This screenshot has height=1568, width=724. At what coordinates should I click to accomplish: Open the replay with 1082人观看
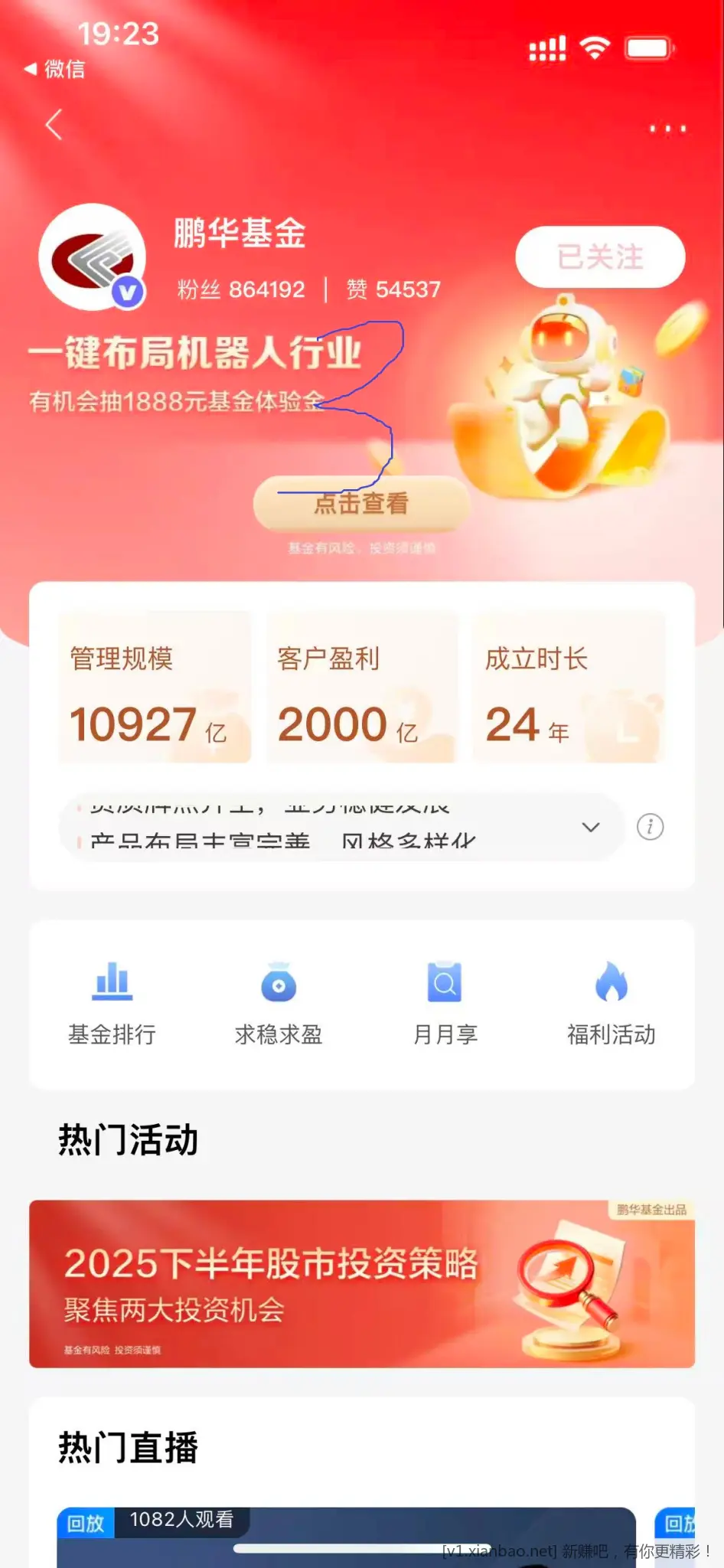[344, 1537]
